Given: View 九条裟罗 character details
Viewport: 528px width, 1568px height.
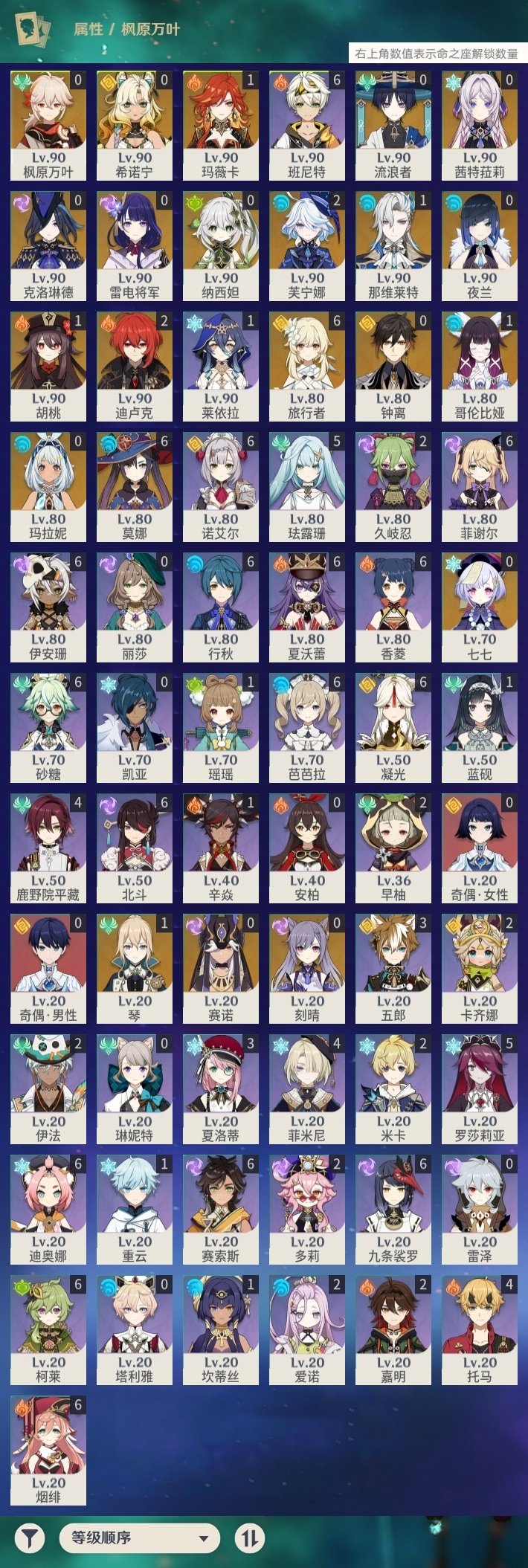Looking at the screenshot, I should click(393, 1209).
